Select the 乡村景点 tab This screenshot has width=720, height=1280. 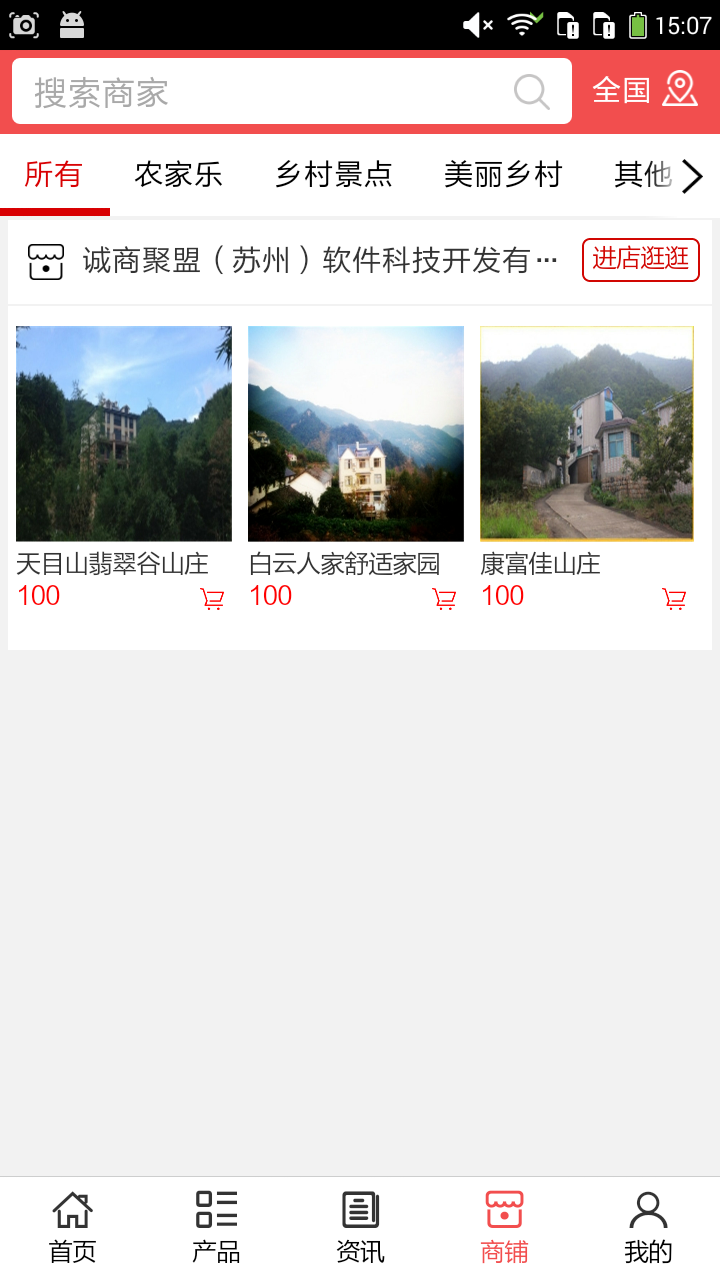(x=333, y=175)
